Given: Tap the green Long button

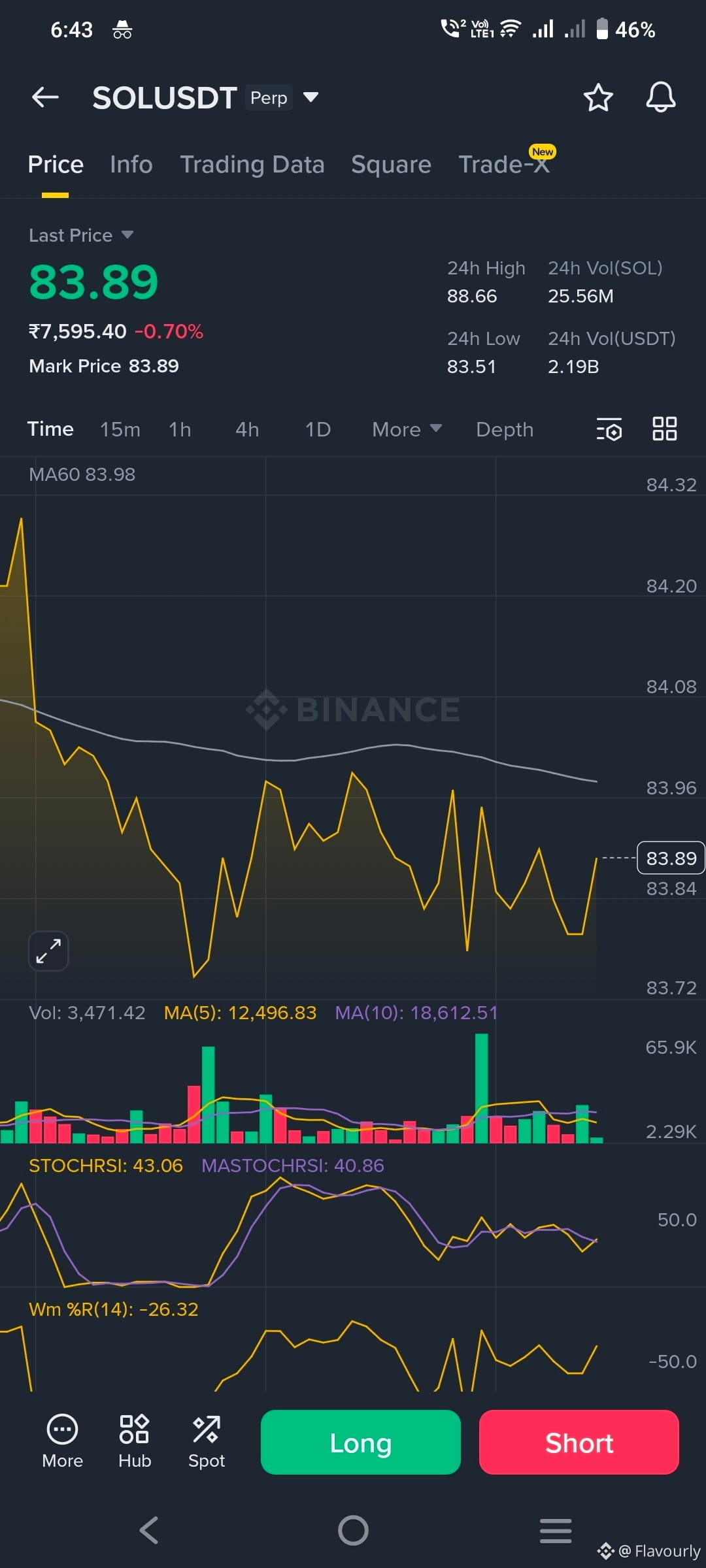Looking at the screenshot, I should 361,1442.
